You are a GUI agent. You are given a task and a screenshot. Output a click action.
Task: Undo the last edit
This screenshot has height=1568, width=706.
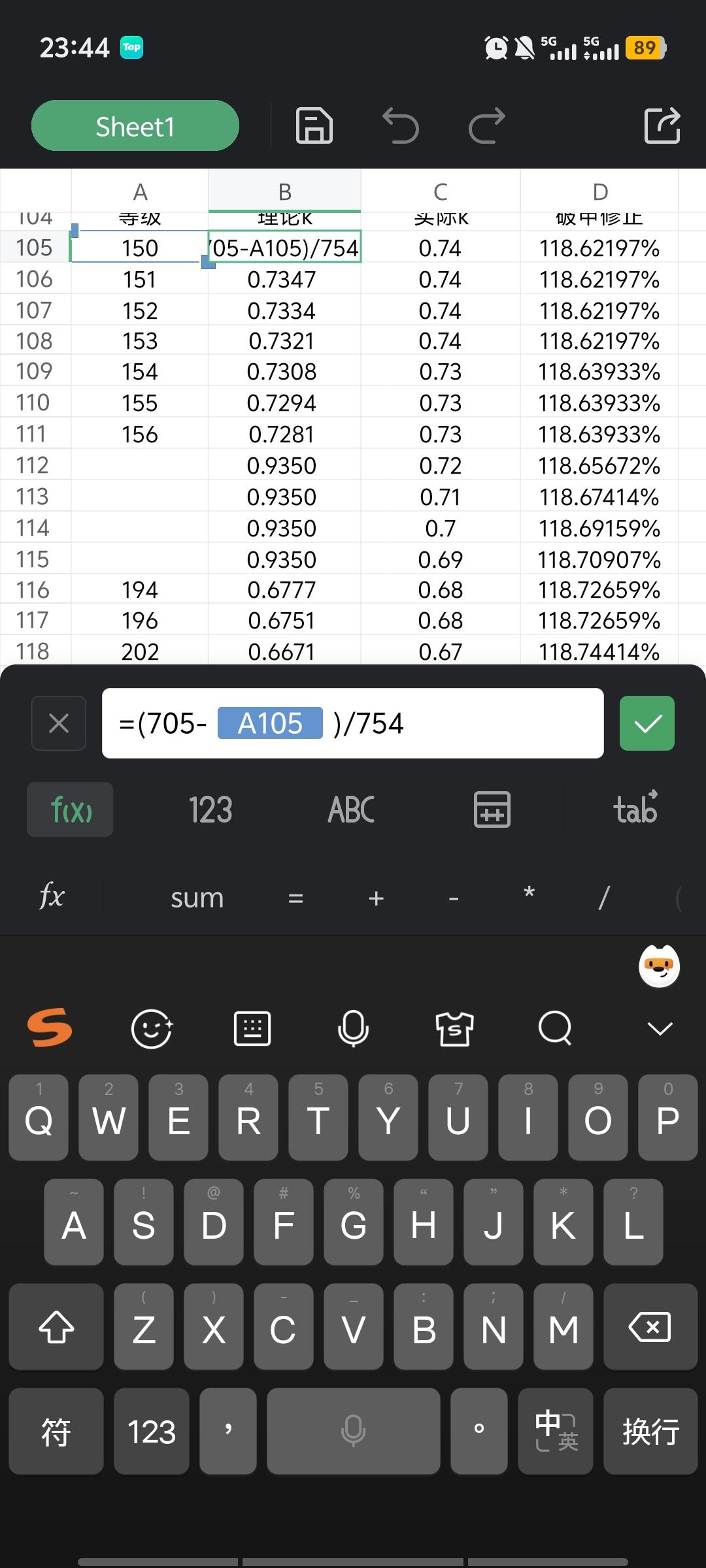pos(400,125)
